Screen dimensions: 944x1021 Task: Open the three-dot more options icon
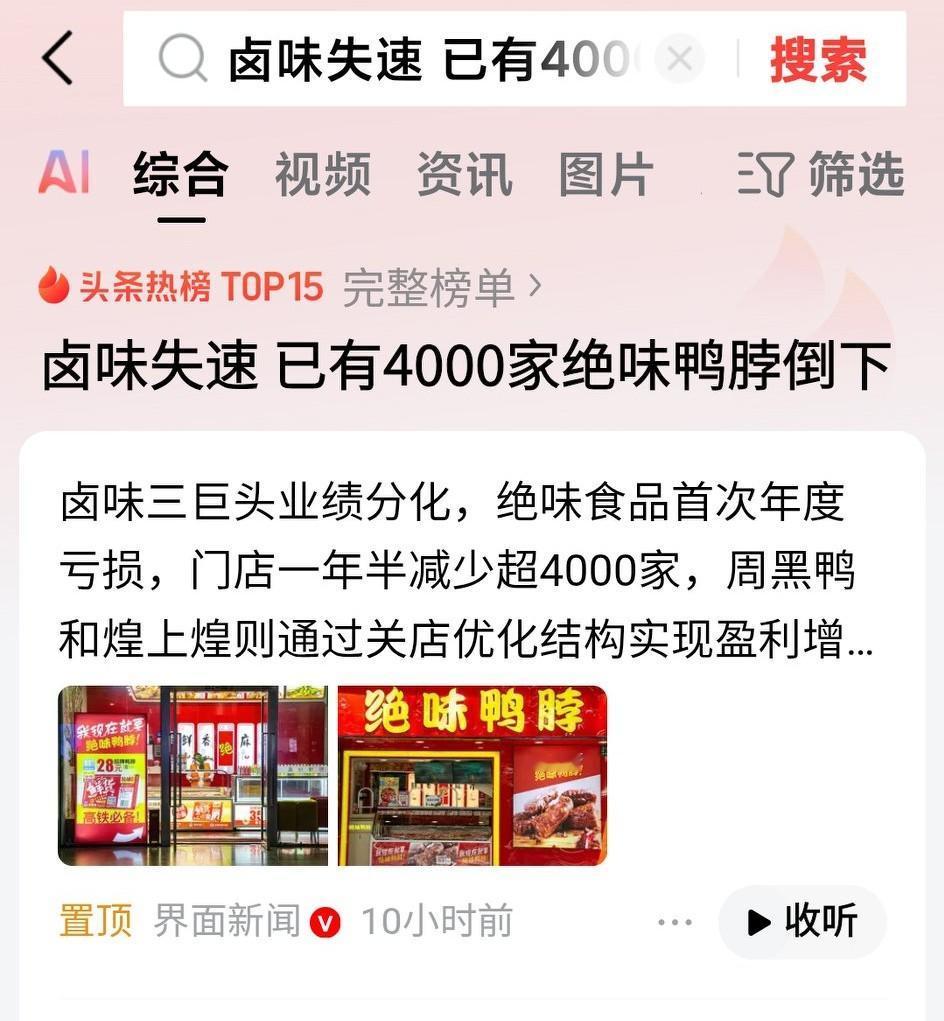[675, 922]
